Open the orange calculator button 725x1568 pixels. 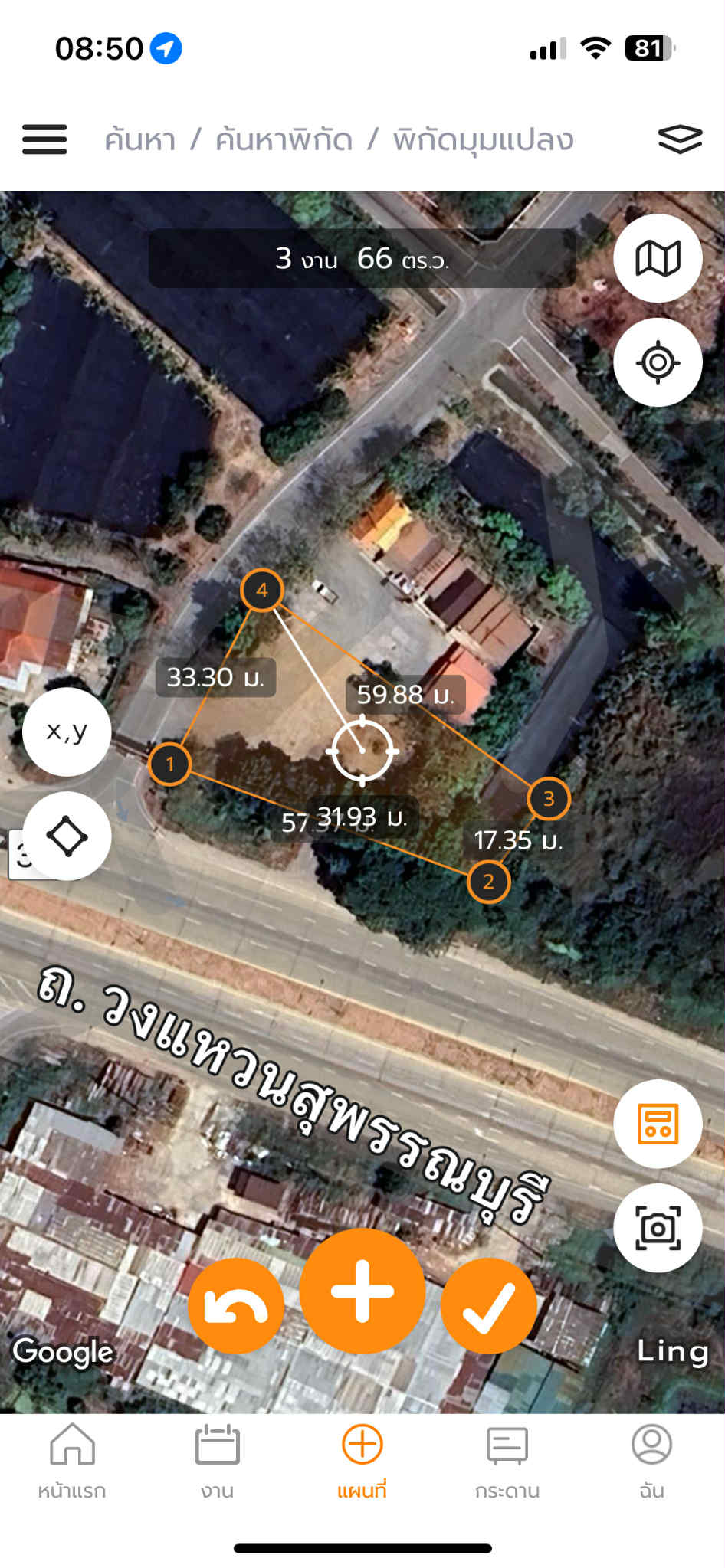[658, 1124]
